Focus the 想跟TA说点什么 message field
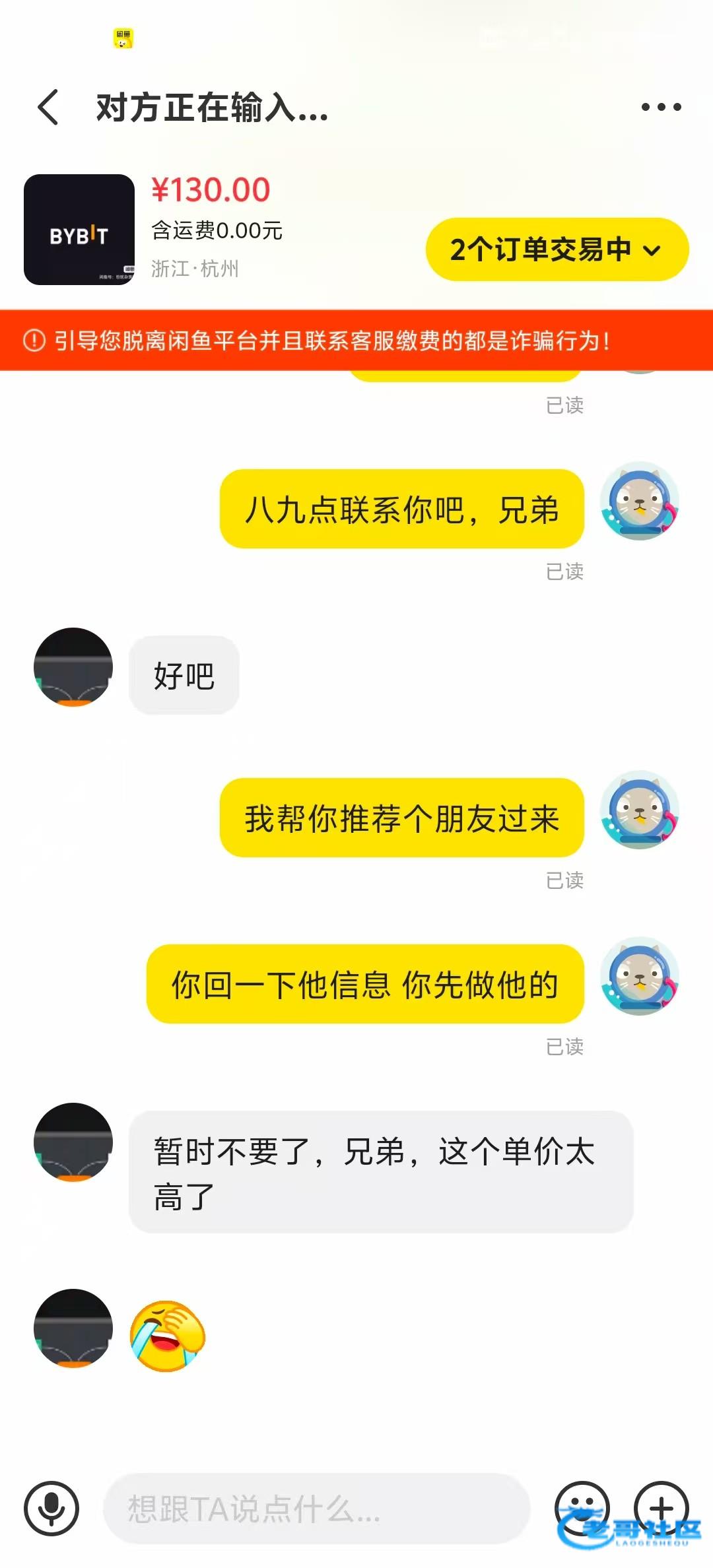This screenshot has width=713, height=1568. 317,1509
